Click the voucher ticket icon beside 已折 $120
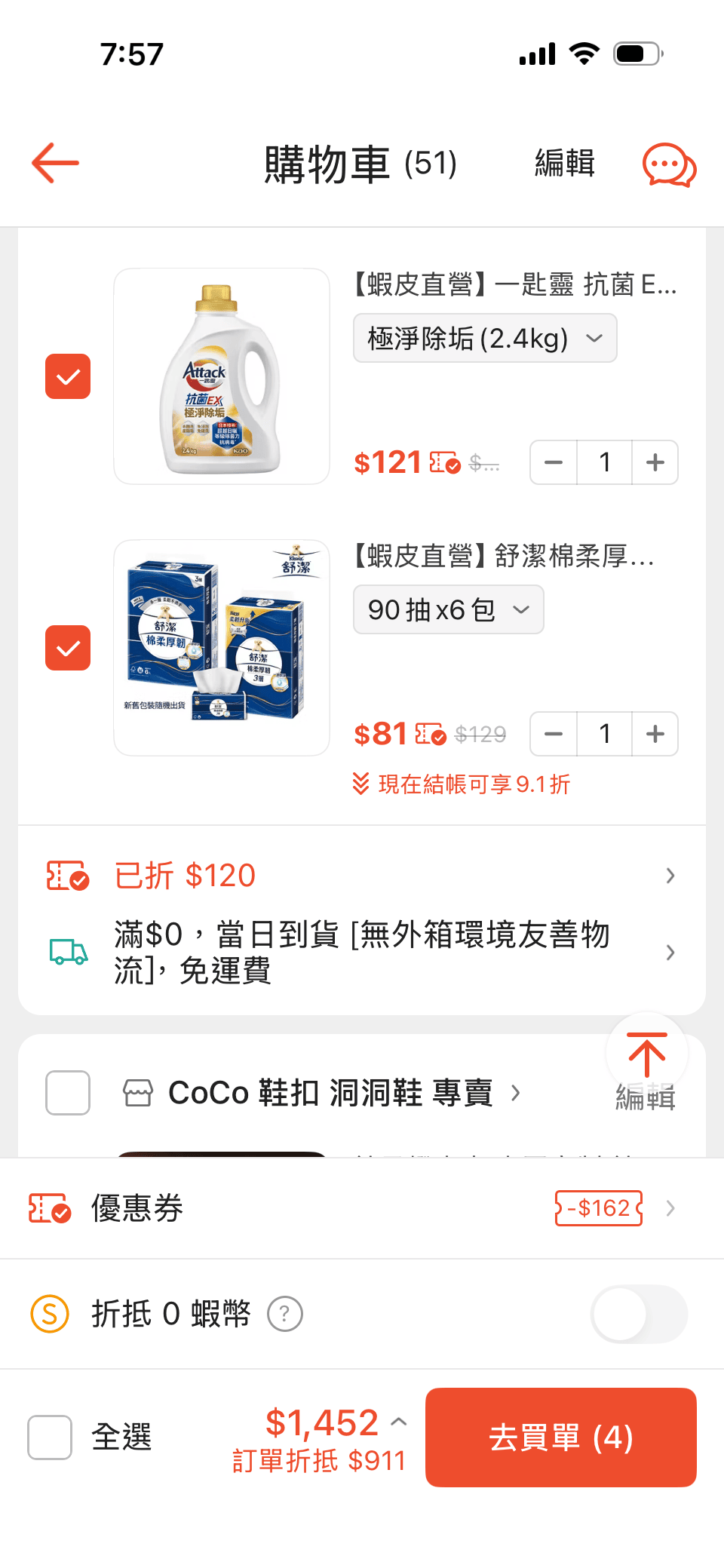This screenshot has width=724, height=1568. 67,874
